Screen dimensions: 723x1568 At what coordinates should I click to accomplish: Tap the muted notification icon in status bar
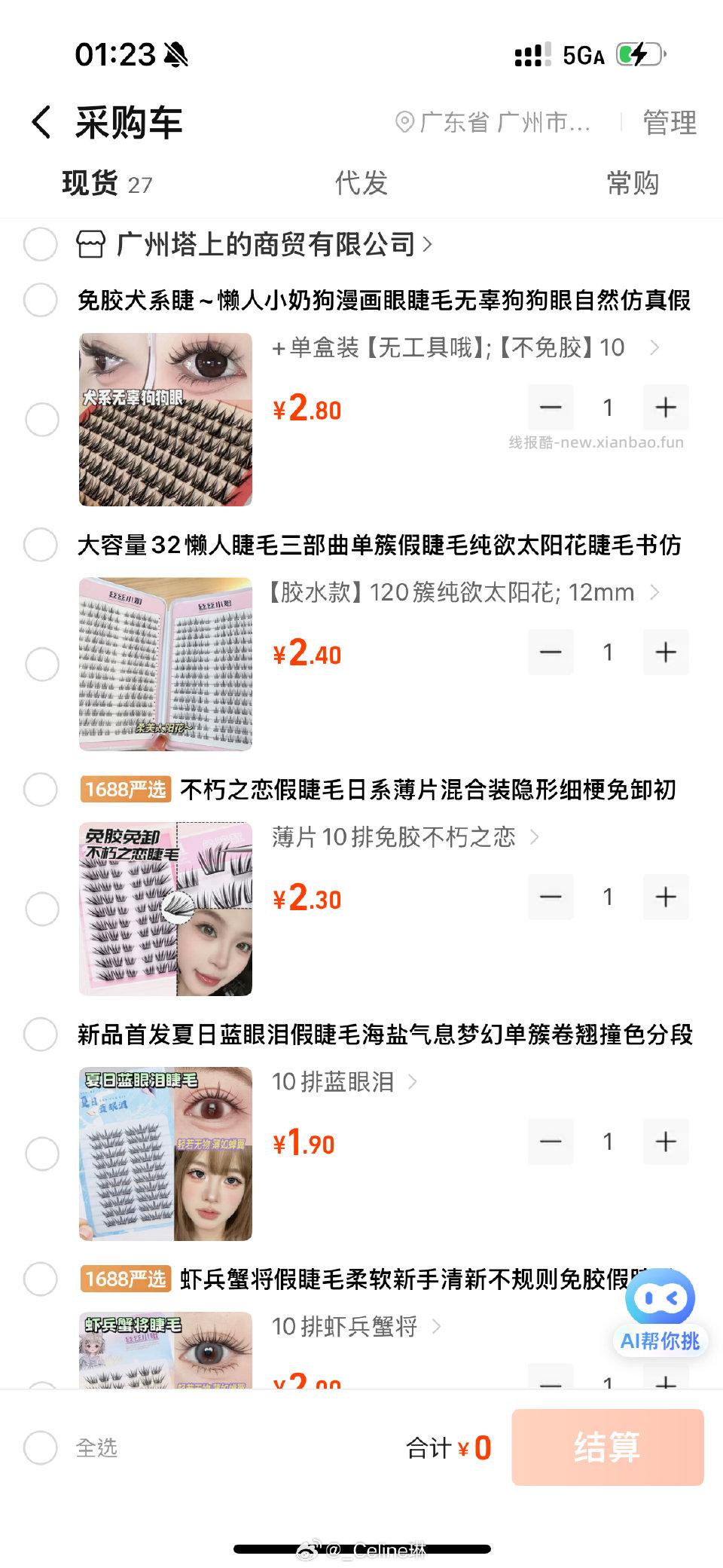(174, 54)
